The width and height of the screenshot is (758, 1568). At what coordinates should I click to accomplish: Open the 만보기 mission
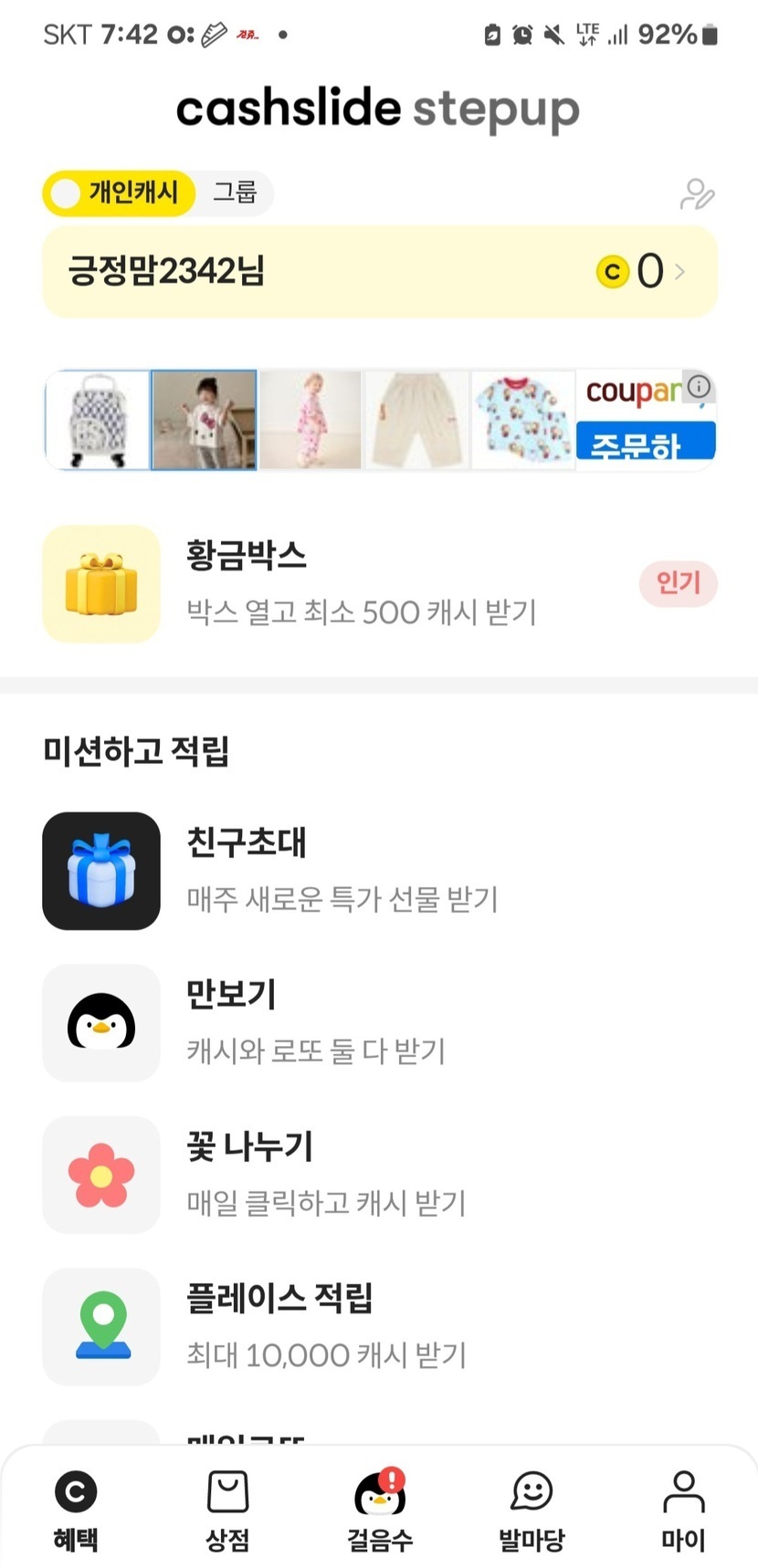[x=380, y=1023]
